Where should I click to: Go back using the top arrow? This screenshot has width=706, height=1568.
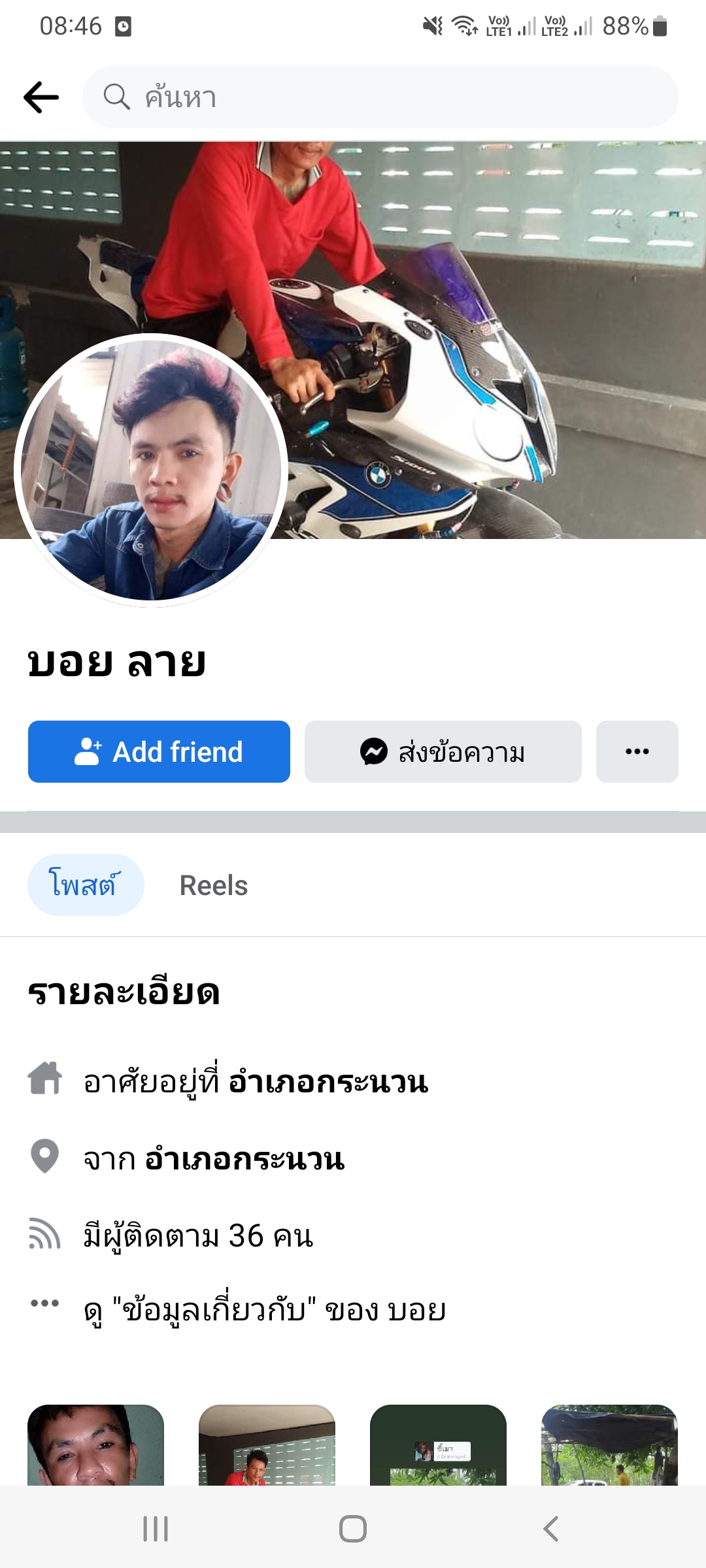pos(41,97)
